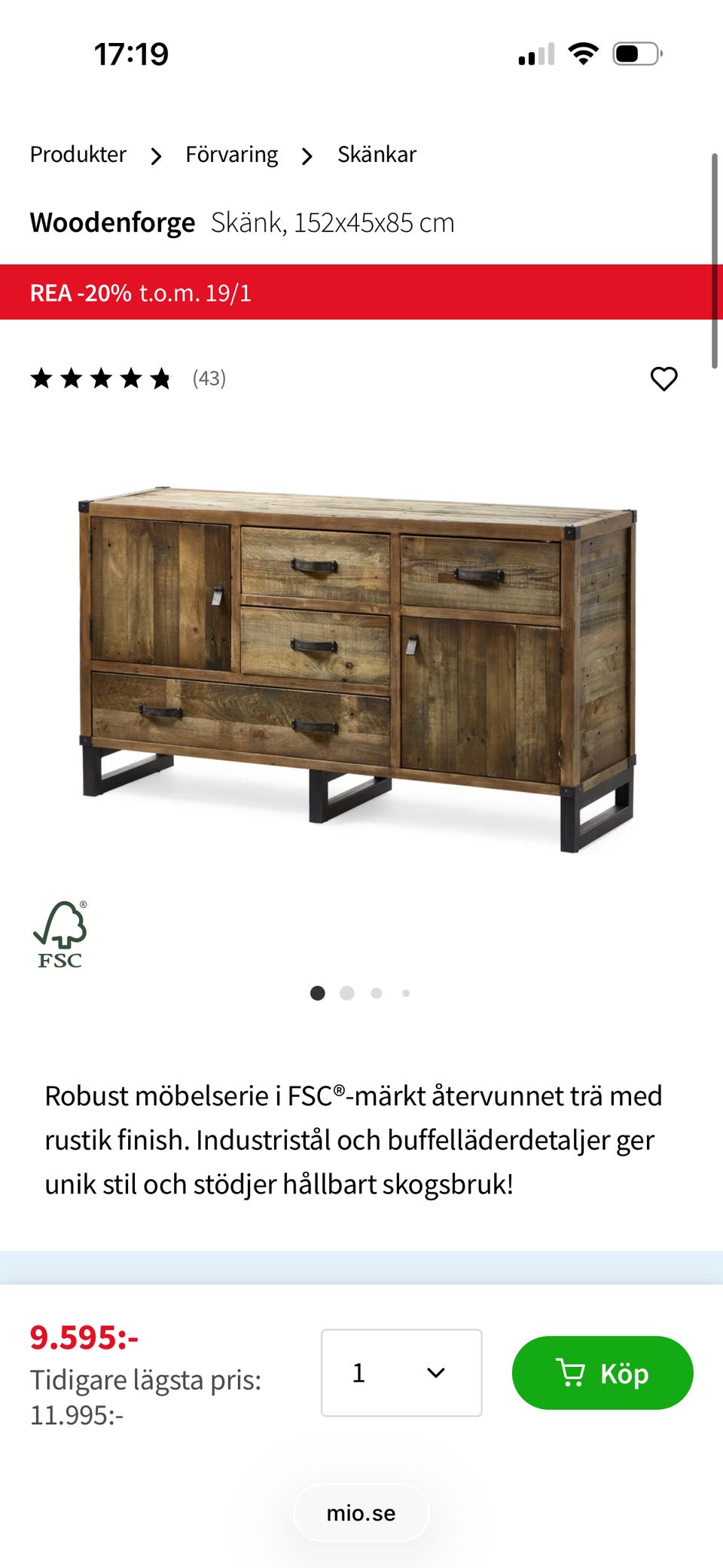
Task: Tap the chevron after Produkter breadcrumb
Action: tap(156, 155)
